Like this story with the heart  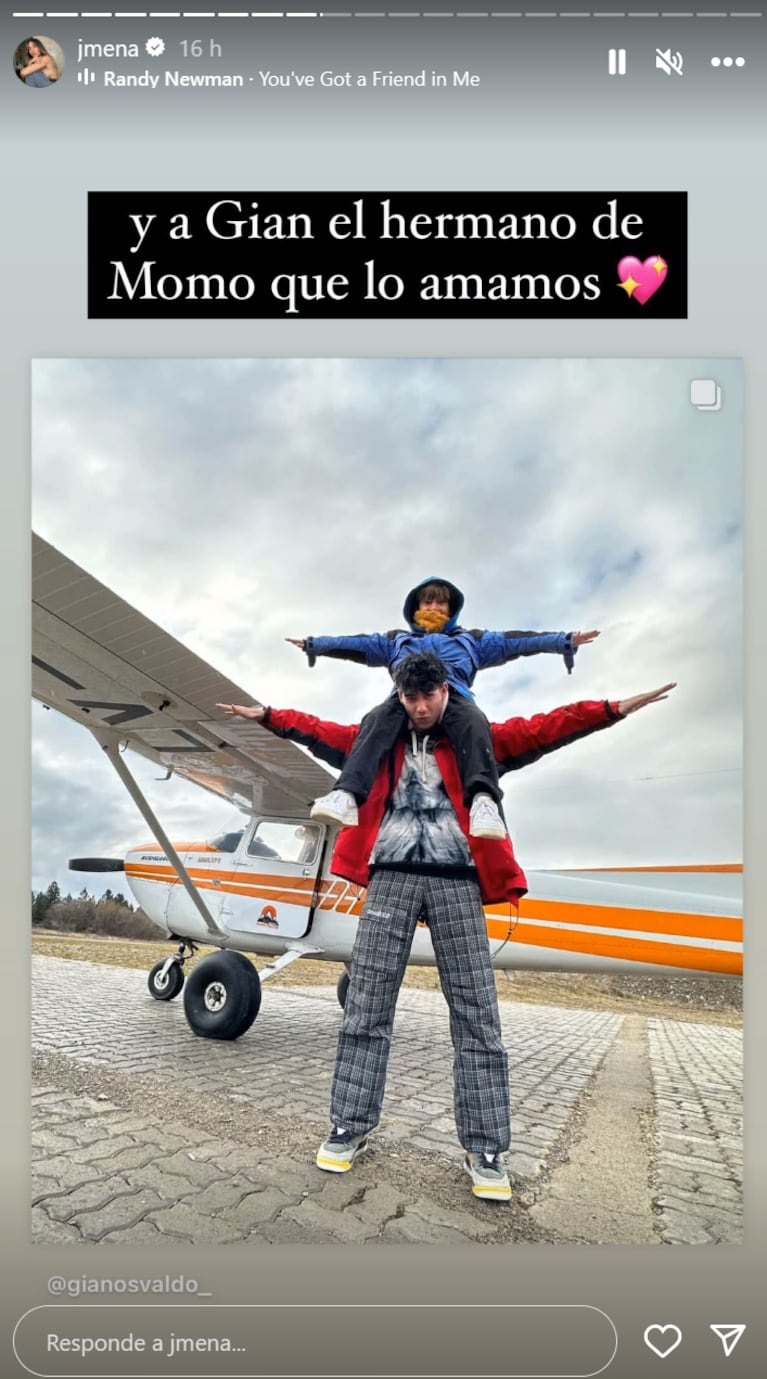tap(662, 1341)
